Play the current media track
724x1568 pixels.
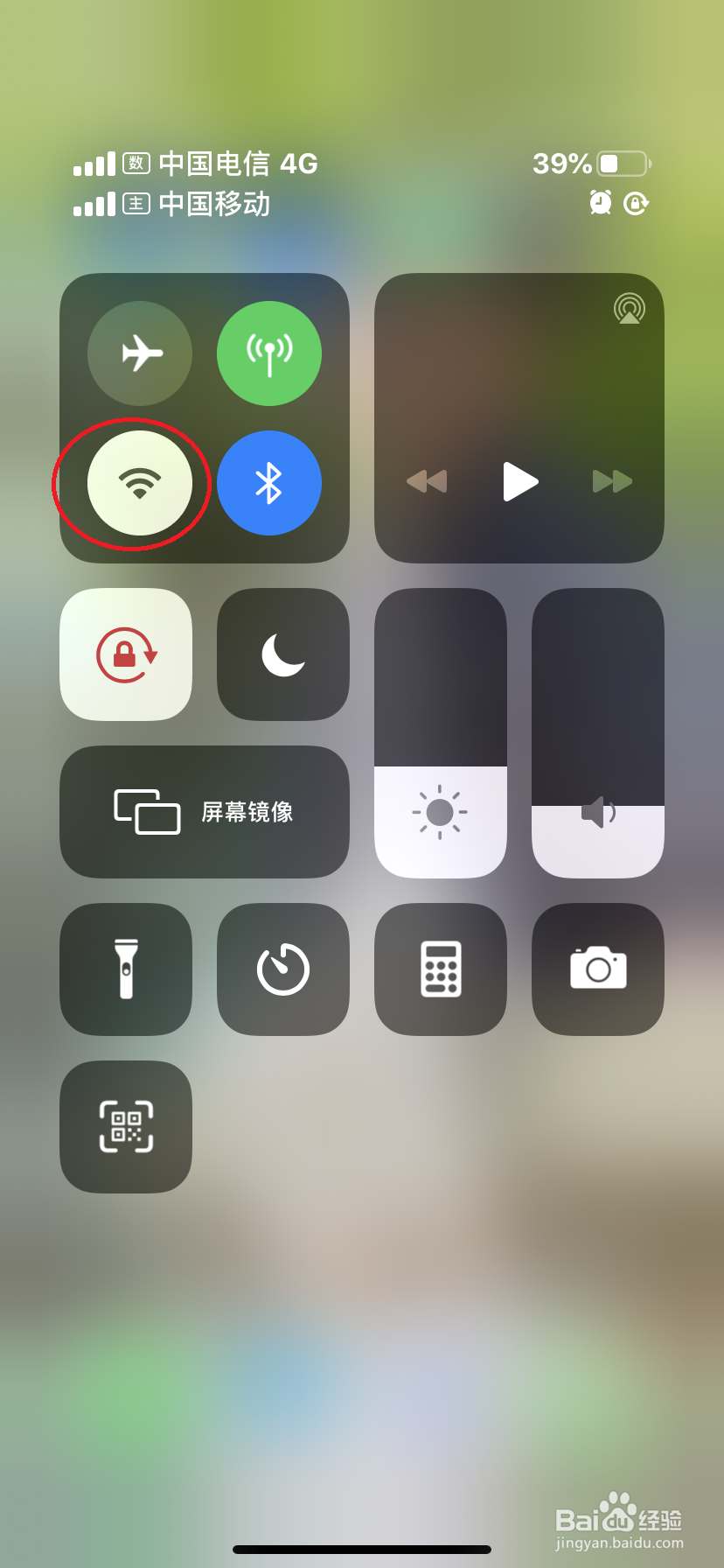click(520, 481)
